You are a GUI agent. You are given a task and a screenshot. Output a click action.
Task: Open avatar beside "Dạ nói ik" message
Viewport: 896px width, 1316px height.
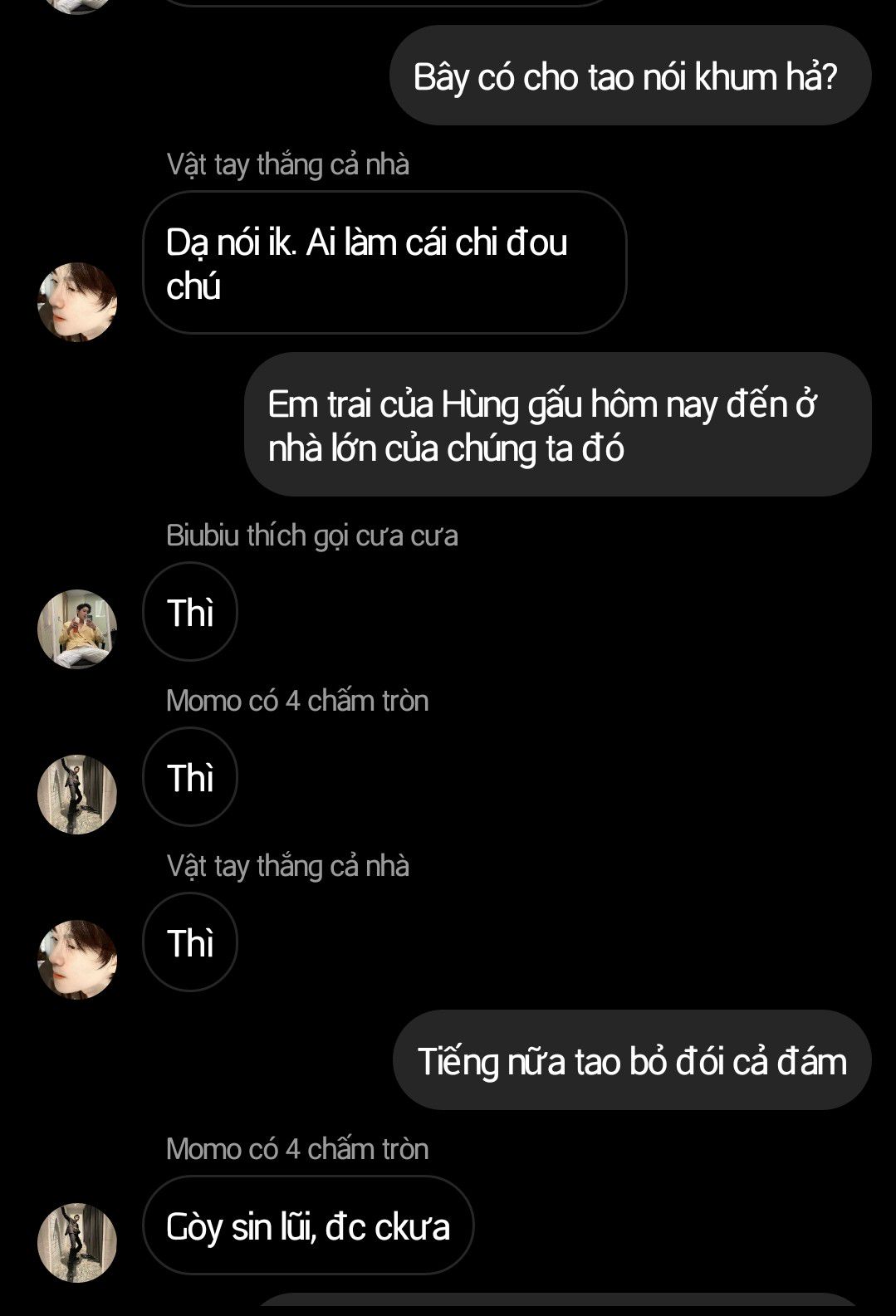tap(77, 301)
